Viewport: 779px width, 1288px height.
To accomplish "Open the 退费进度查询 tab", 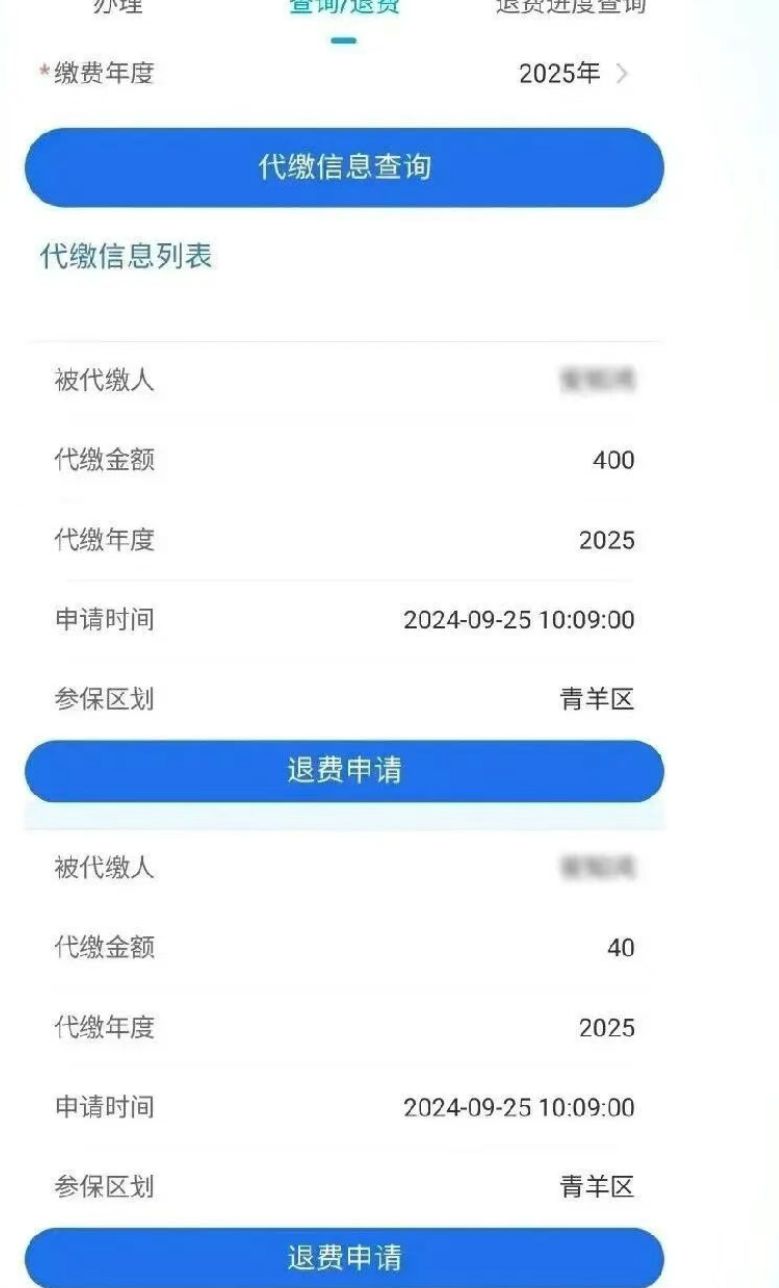I will [571, 6].
